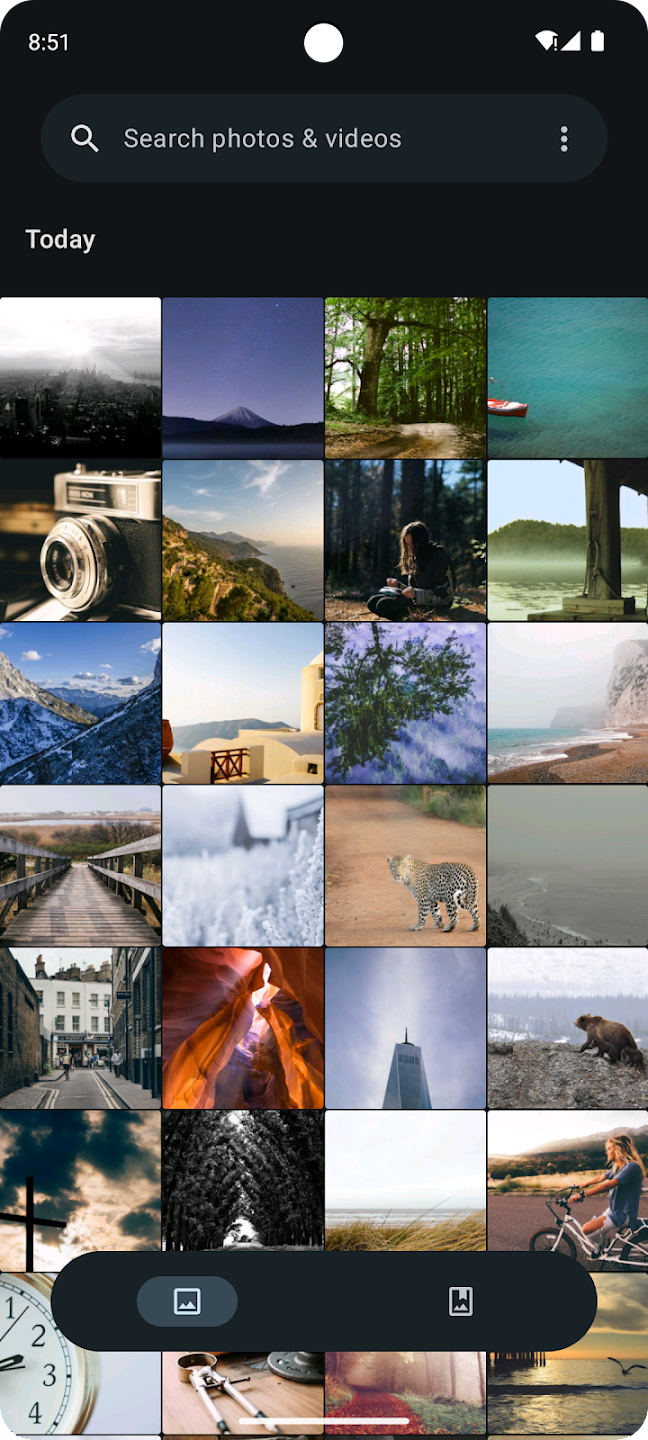Screen dimensions: 648x1440
Task: Open the three-dot overflow menu
Action: 564,139
